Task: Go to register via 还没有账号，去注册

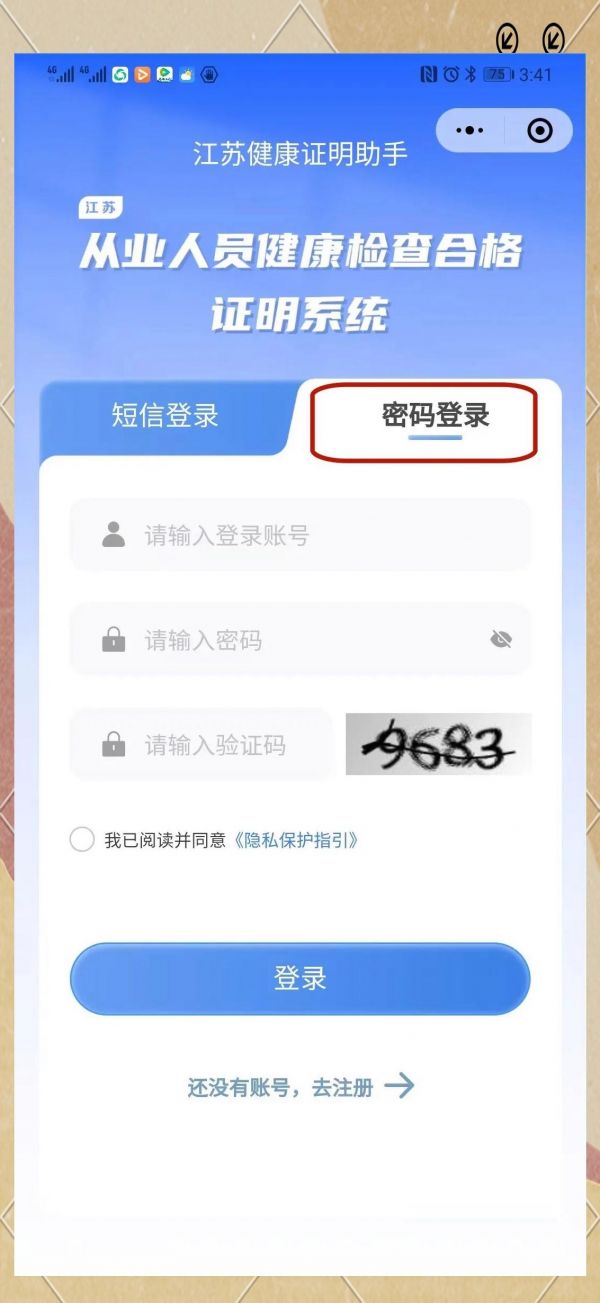Action: (x=300, y=1087)
